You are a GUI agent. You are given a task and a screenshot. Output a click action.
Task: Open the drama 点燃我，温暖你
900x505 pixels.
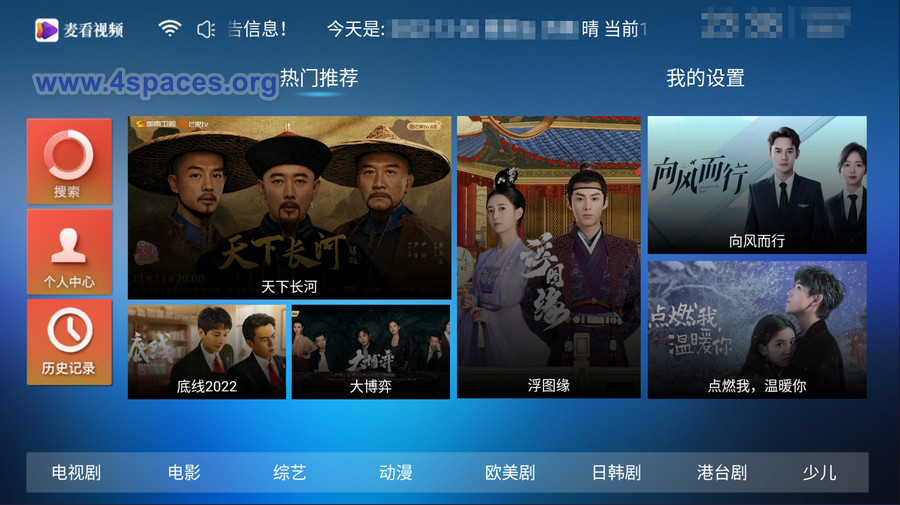(757, 329)
